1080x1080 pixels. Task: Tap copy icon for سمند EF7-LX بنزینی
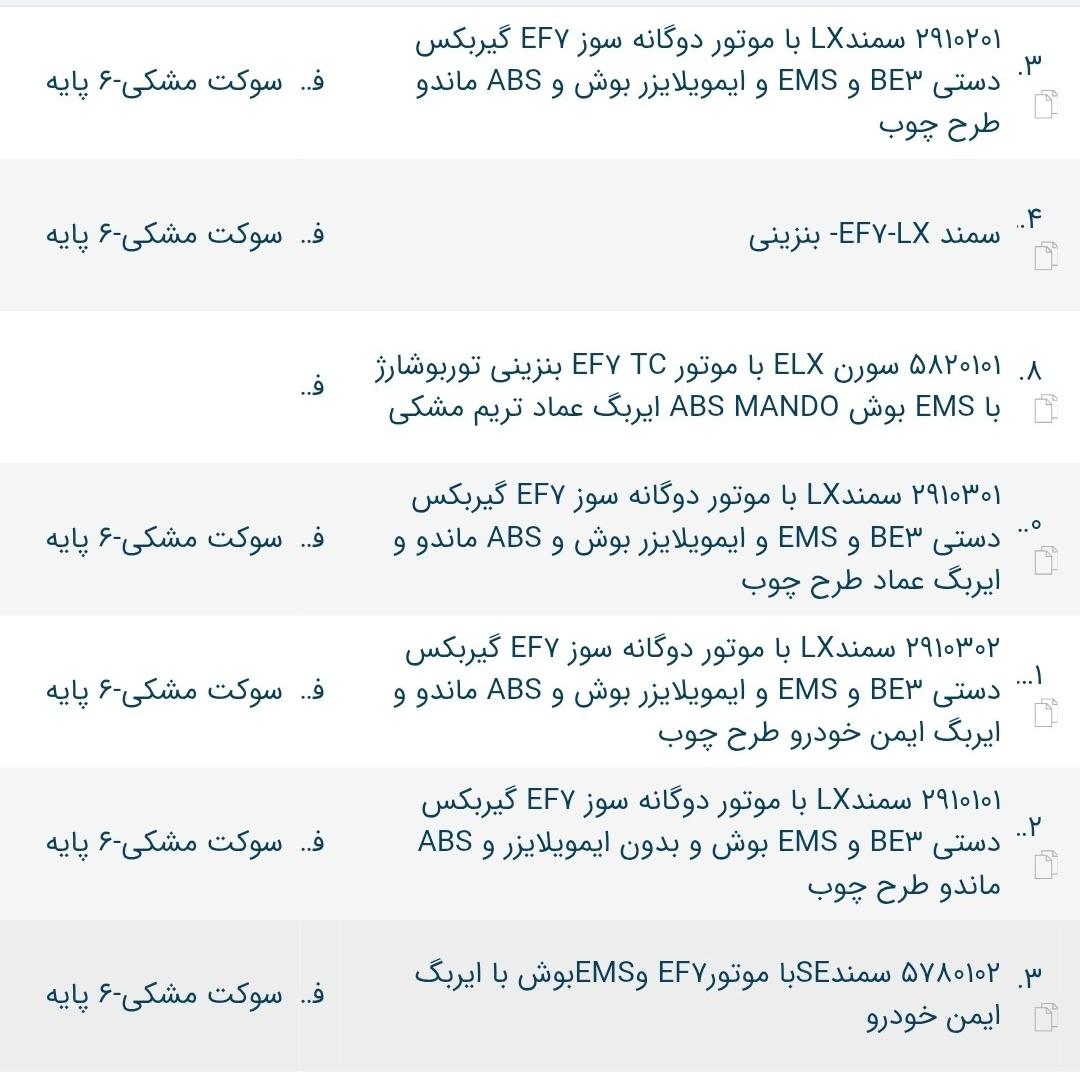point(1046,257)
